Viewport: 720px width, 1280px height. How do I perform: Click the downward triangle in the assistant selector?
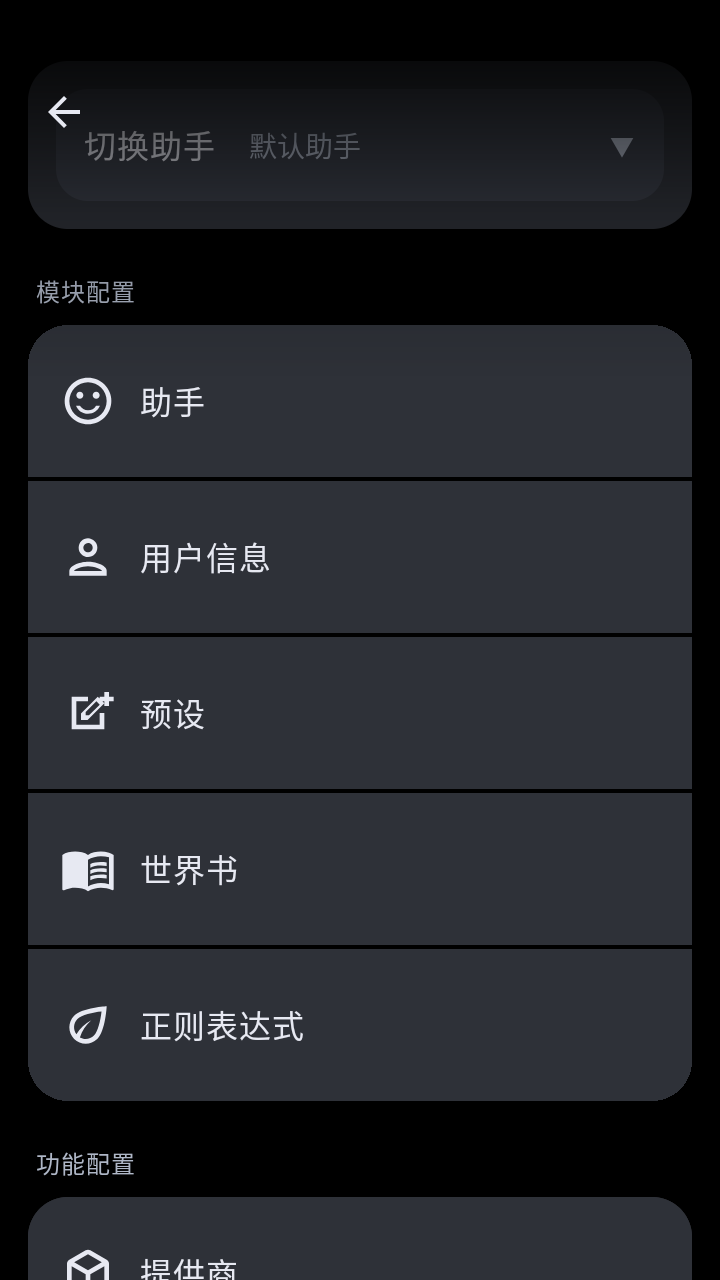(621, 146)
